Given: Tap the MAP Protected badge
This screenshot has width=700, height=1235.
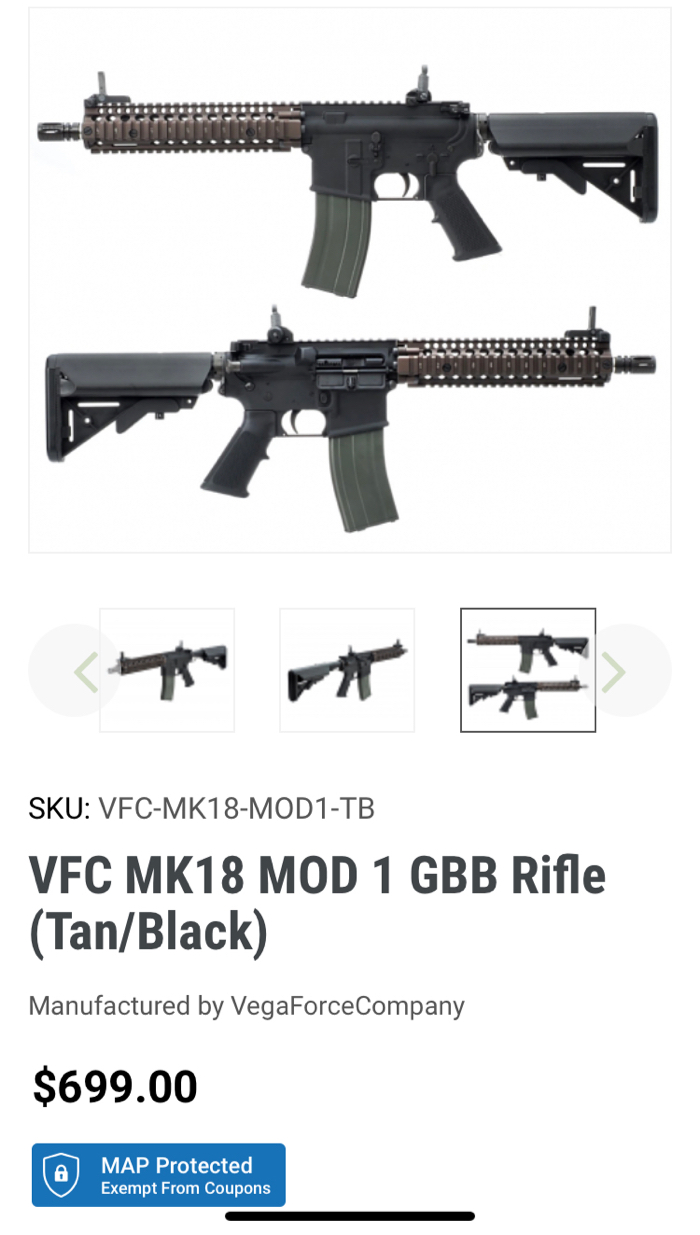Looking at the screenshot, I should (x=159, y=1175).
